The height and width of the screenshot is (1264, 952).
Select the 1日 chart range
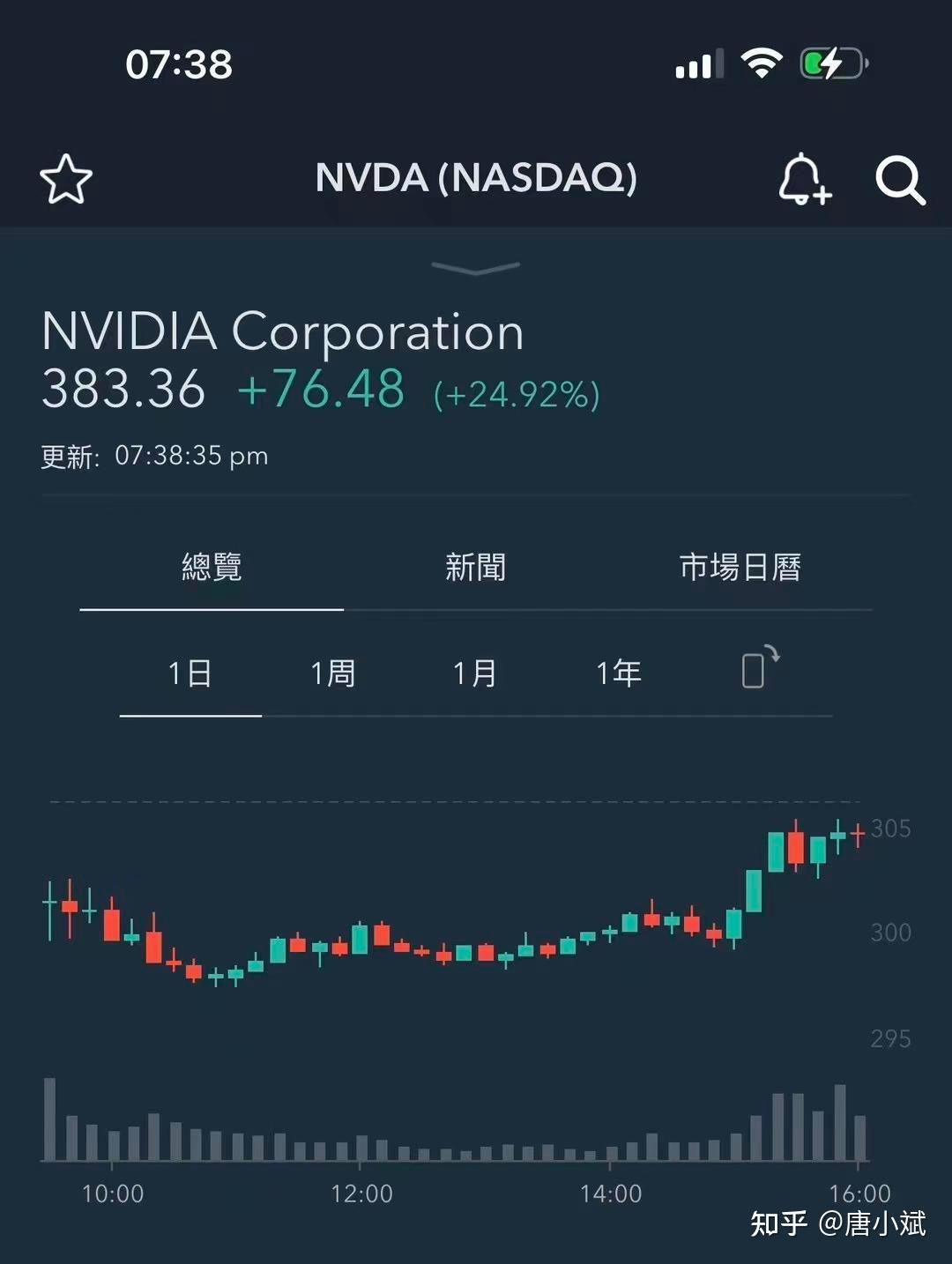[190, 674]
